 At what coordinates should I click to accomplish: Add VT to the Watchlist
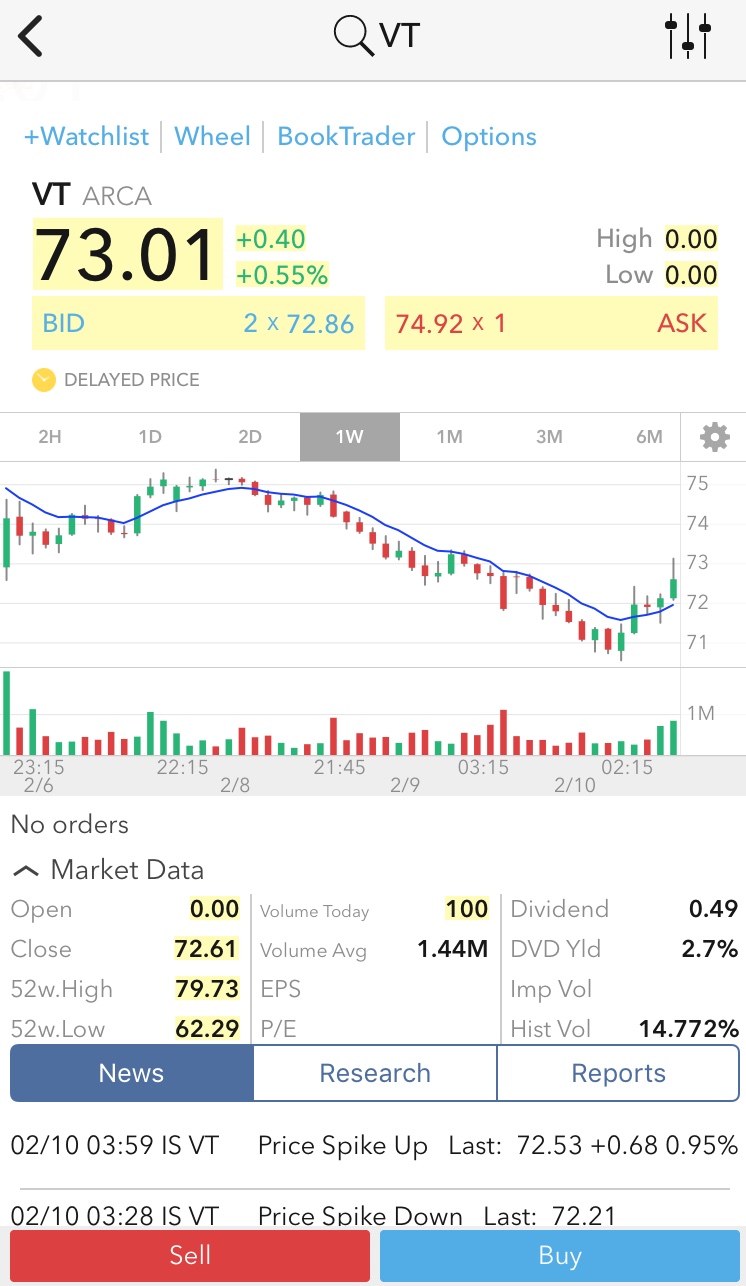tap(86, 137)
